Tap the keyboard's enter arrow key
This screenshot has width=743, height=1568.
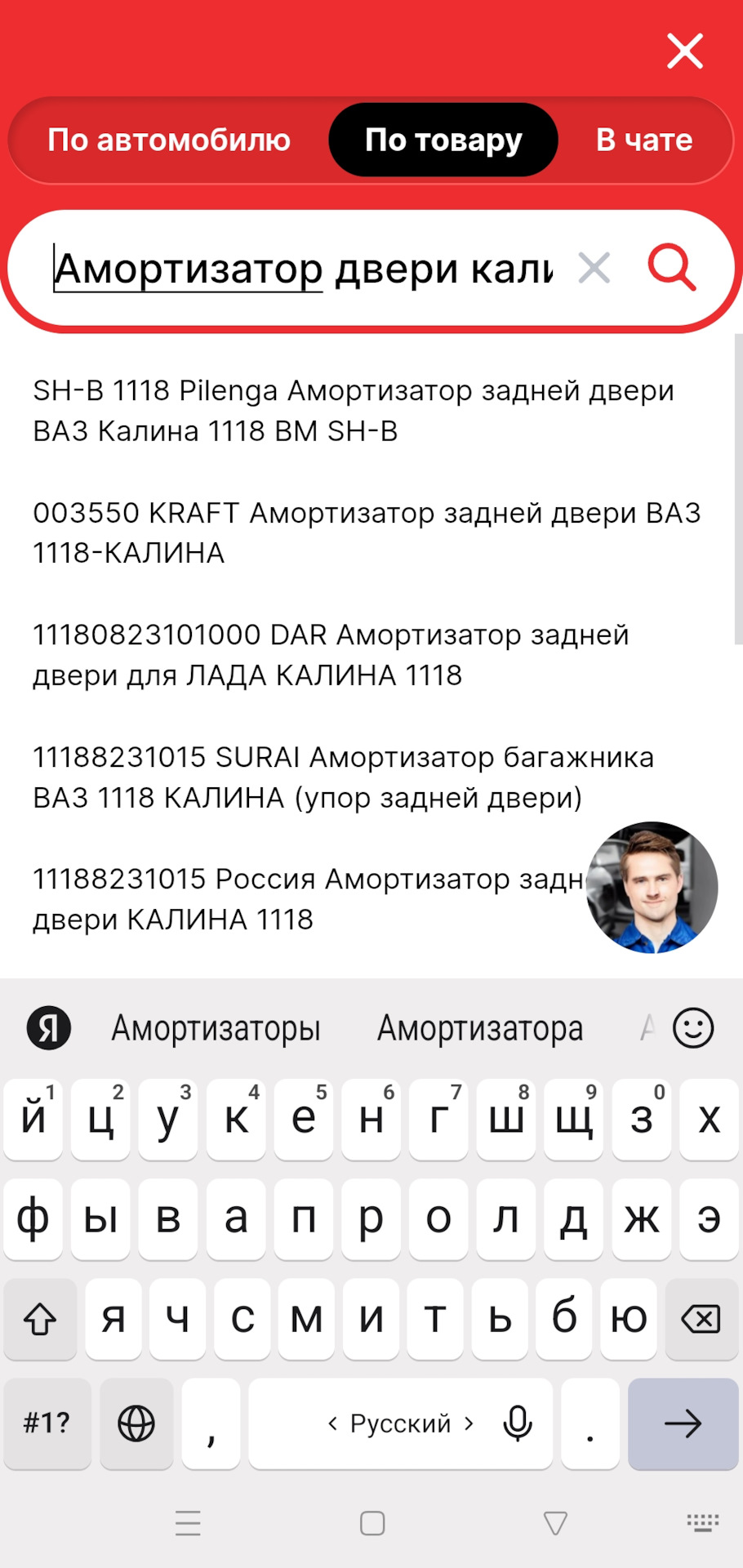(683, 1423)
